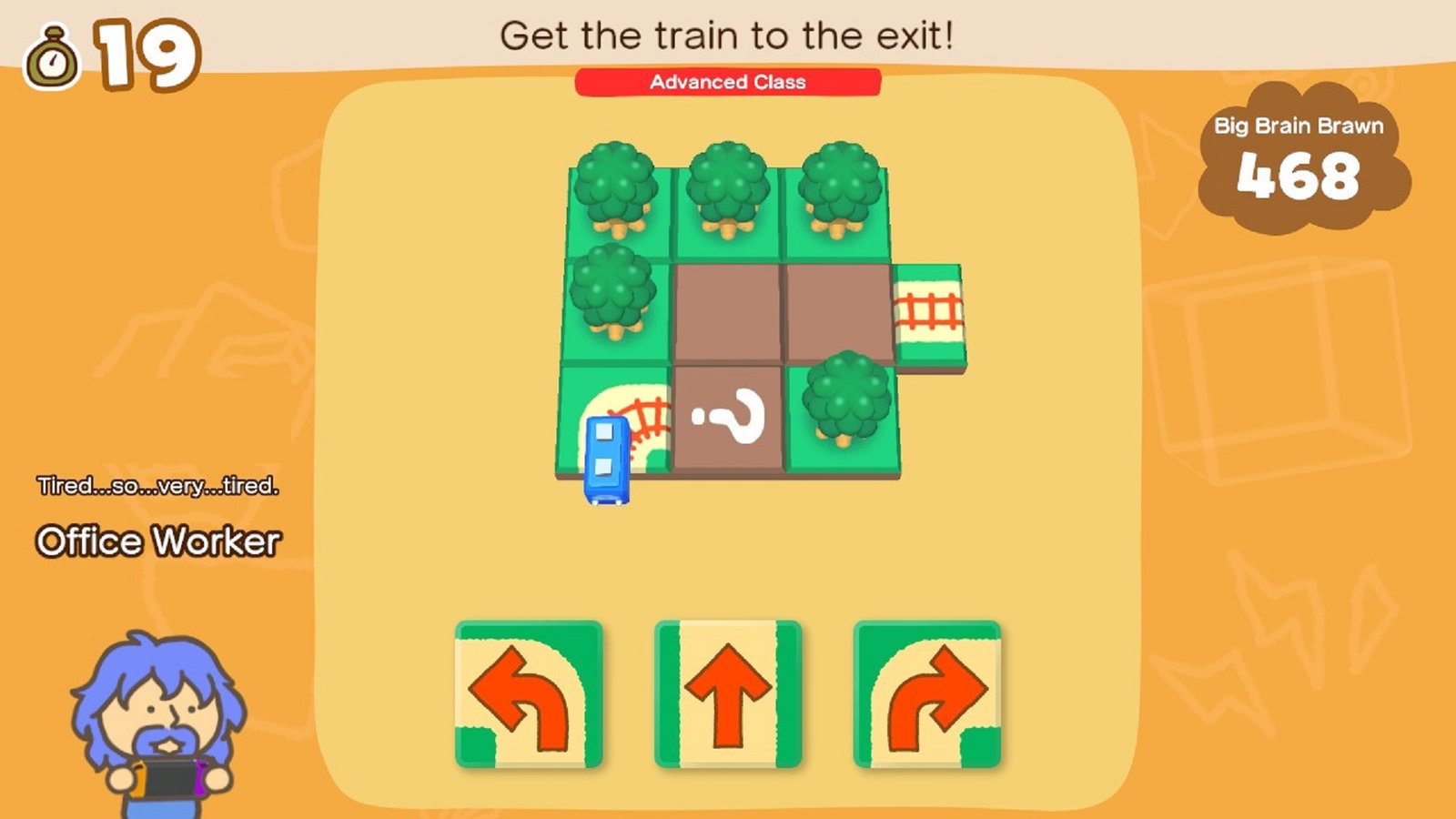Choose the straight-ahead arrow track tile
Screen dimensions: 1456x819
(728, 694)
